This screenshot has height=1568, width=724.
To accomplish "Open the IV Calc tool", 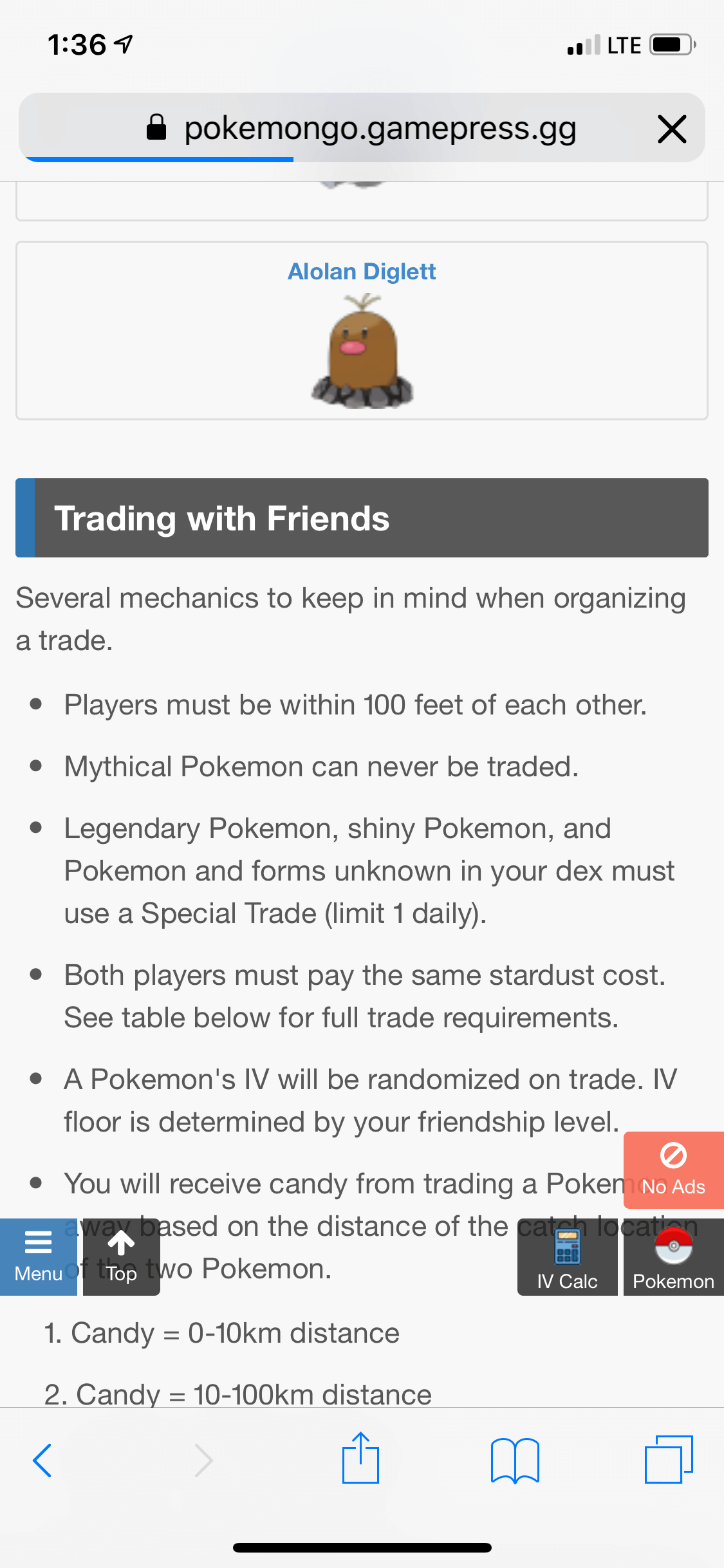I will coord(567,1256).
